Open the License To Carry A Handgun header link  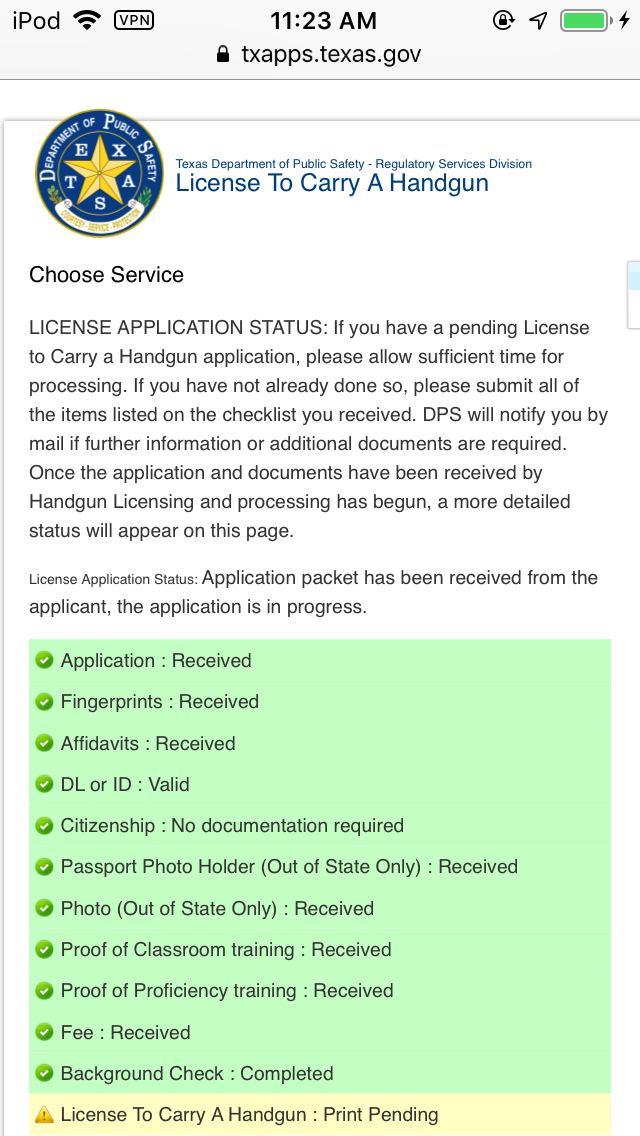pos(332,184)
